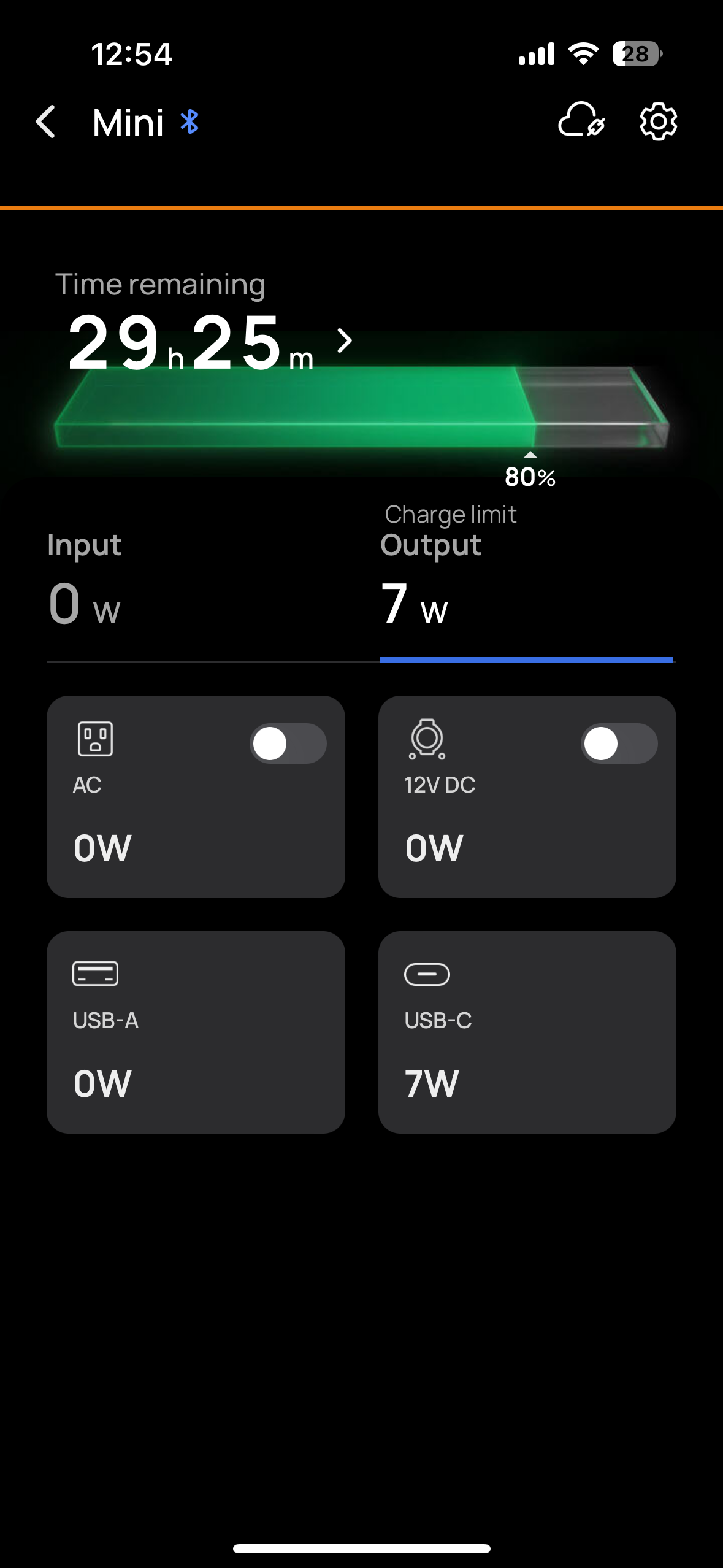Turn on the AC output switch
This screenshot has width=723, height=1568.
(288, 744)
